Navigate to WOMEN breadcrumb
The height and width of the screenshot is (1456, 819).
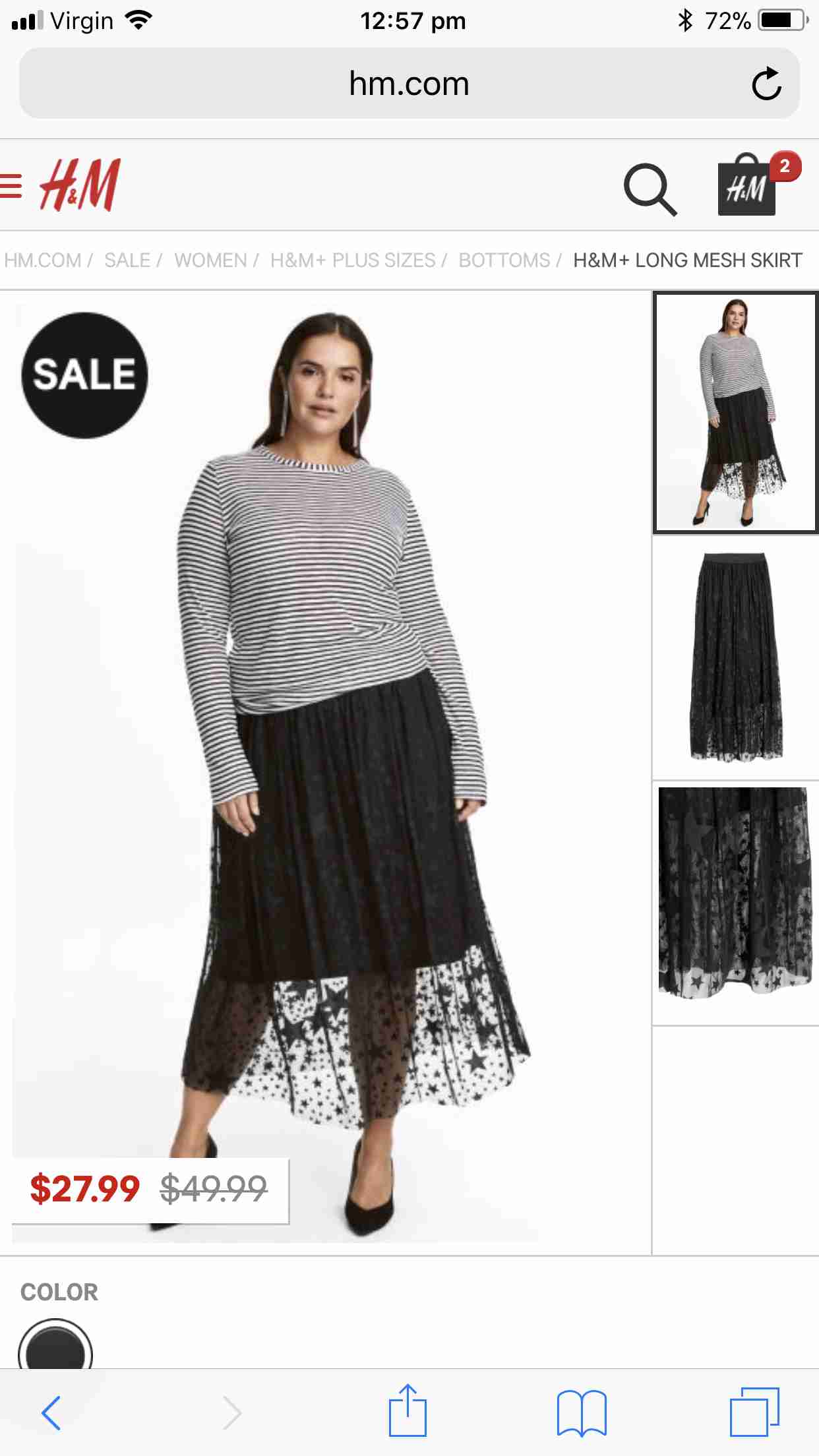(x=210, y=260)
